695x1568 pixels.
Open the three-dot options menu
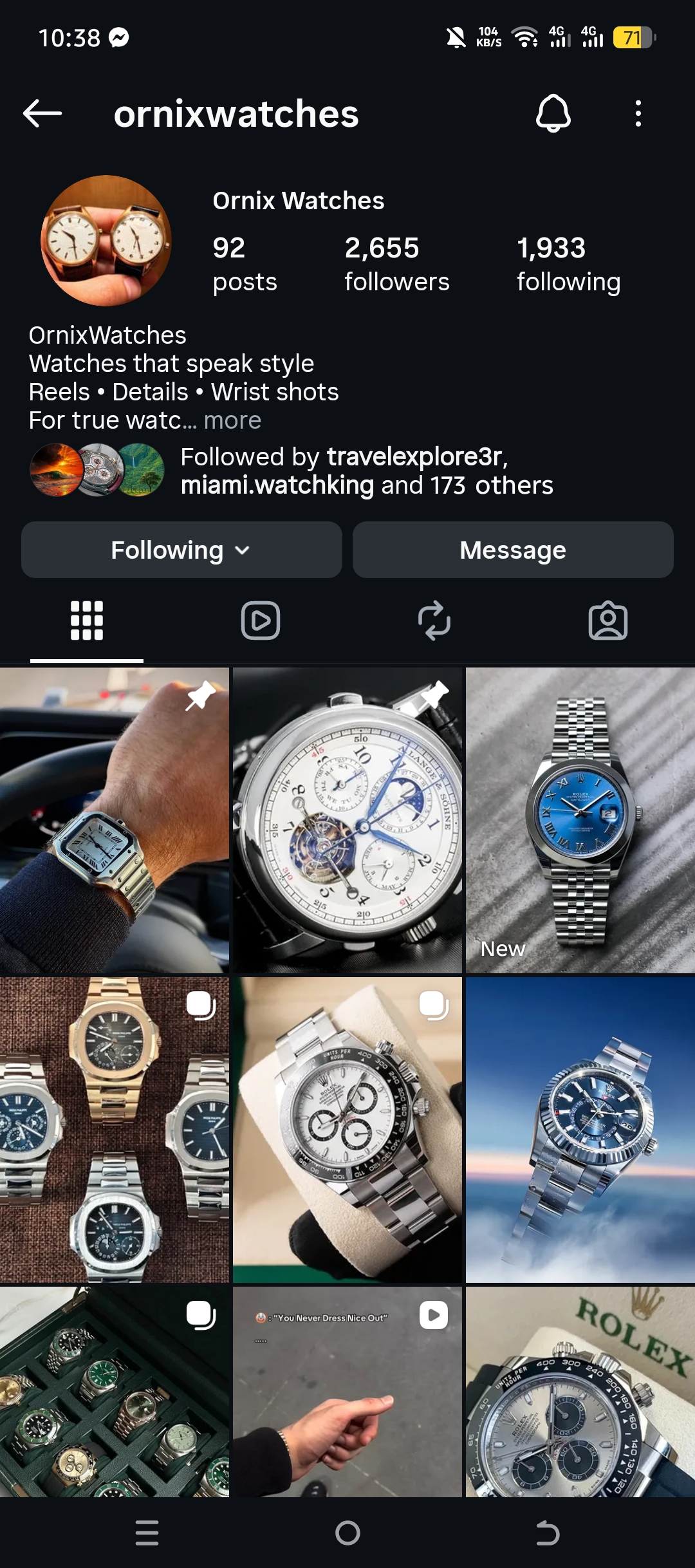[x=638, y=113]
